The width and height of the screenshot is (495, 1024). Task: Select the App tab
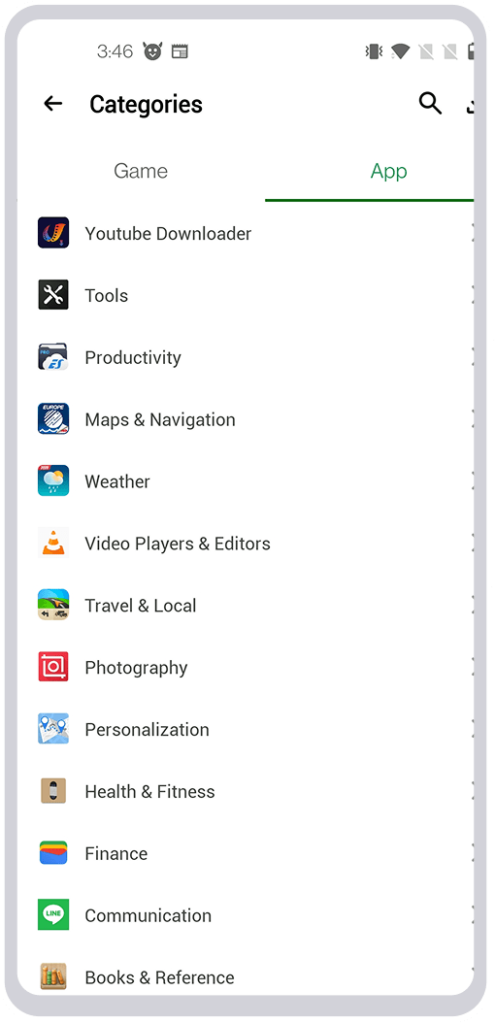point(389,171)
